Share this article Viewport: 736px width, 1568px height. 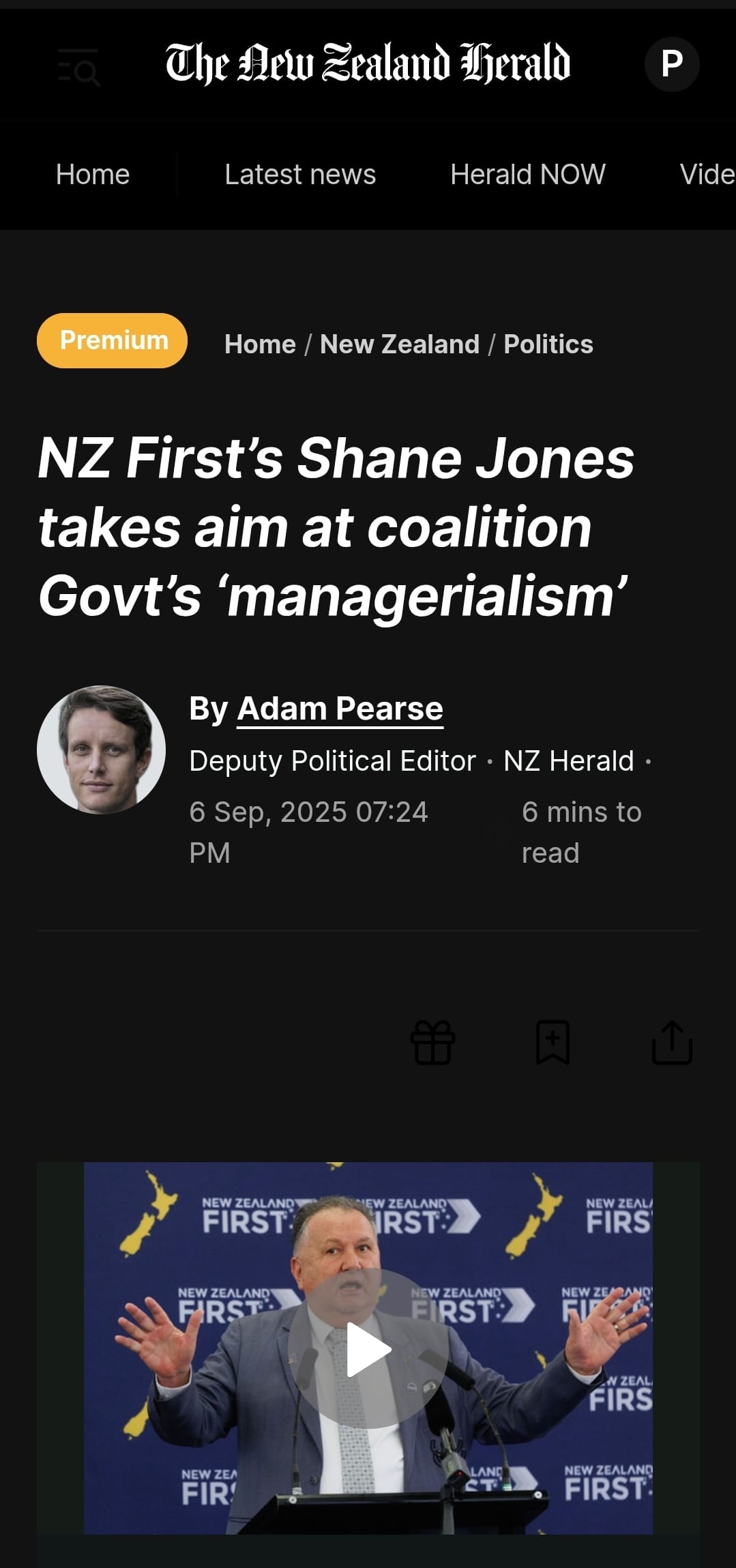click(672, 1042)
